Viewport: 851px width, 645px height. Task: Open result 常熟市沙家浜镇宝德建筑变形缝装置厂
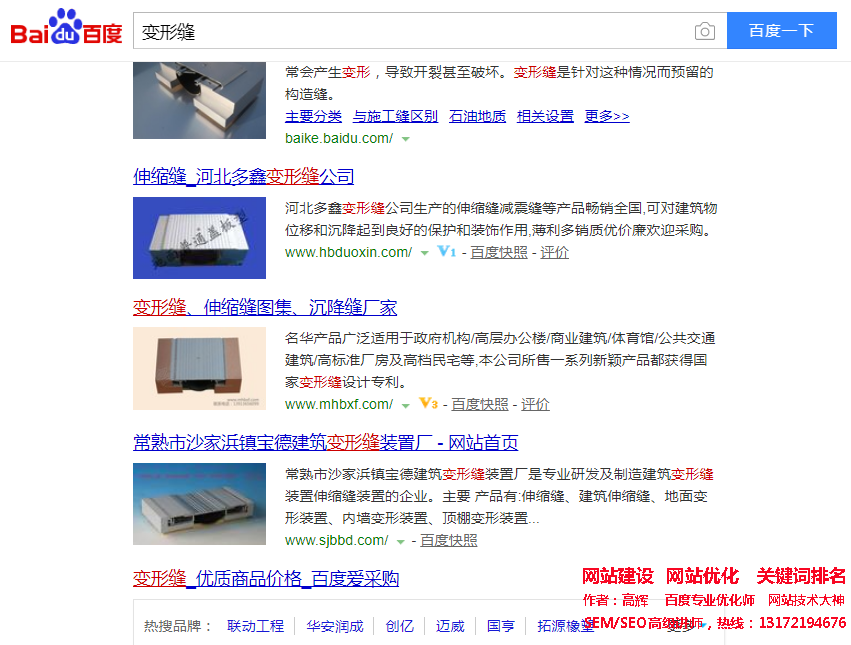pyautogui.click(x=325, y=443)
